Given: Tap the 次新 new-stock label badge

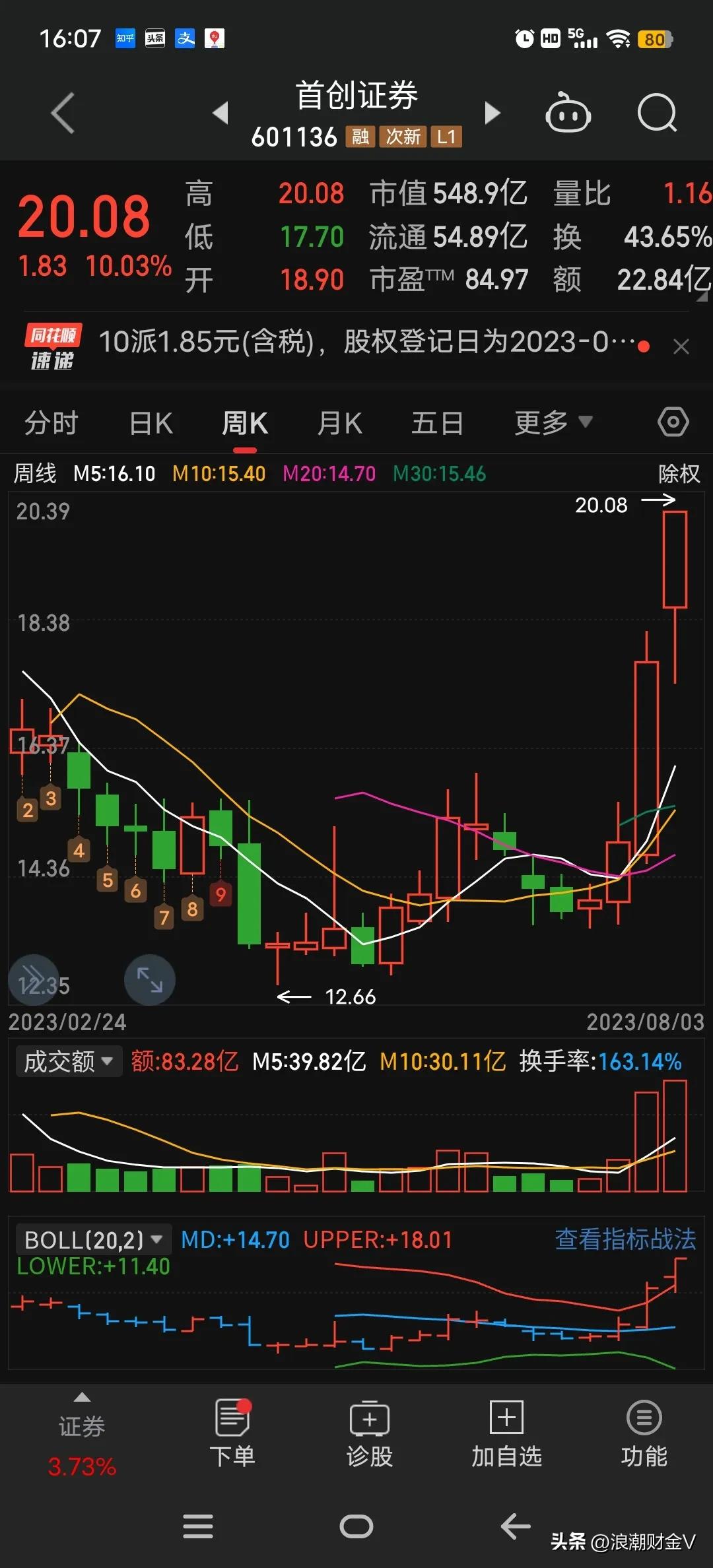Looking at the screenshot, I should point(403,138).
